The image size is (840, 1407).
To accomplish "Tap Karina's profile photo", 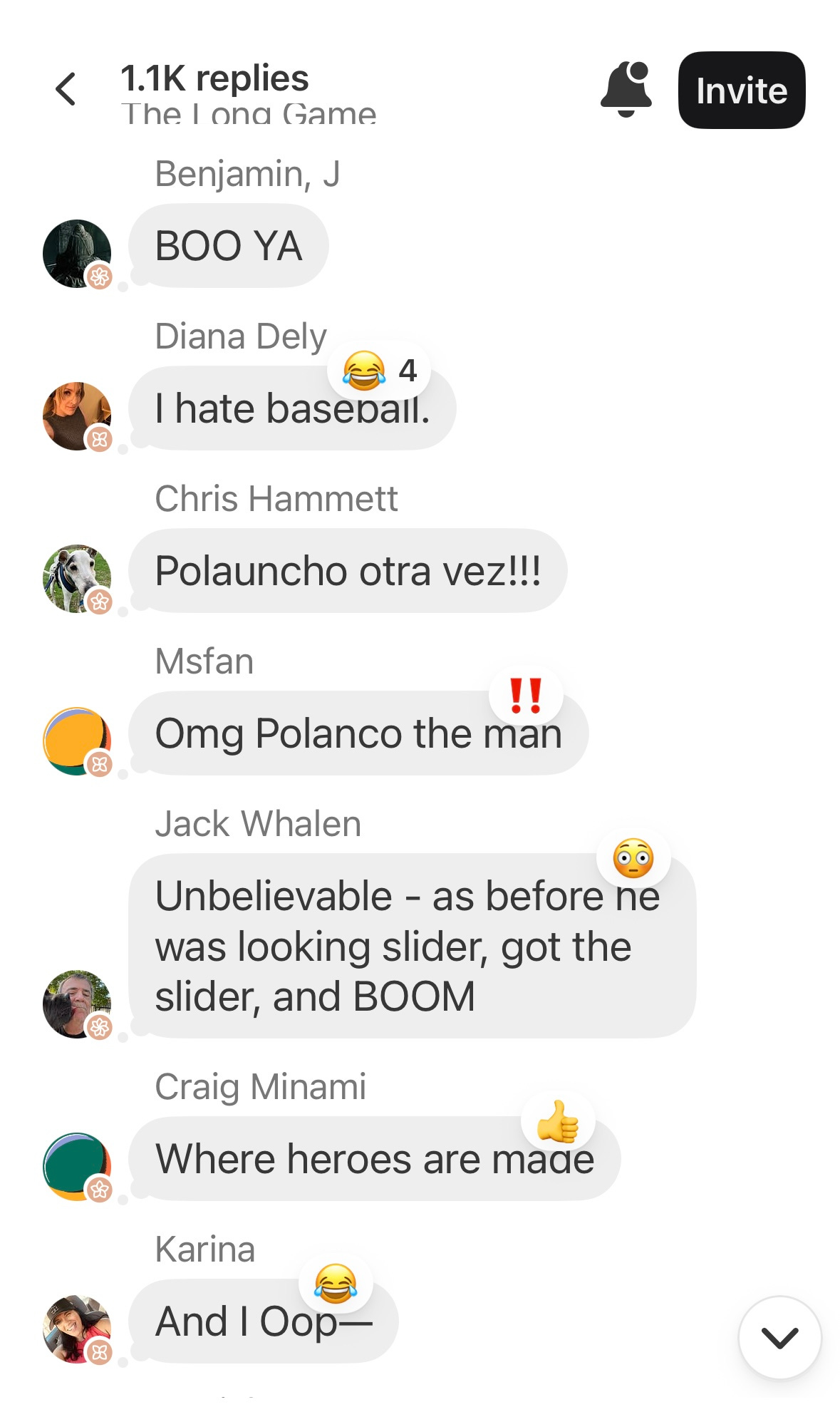I will tap(77, 1329).
